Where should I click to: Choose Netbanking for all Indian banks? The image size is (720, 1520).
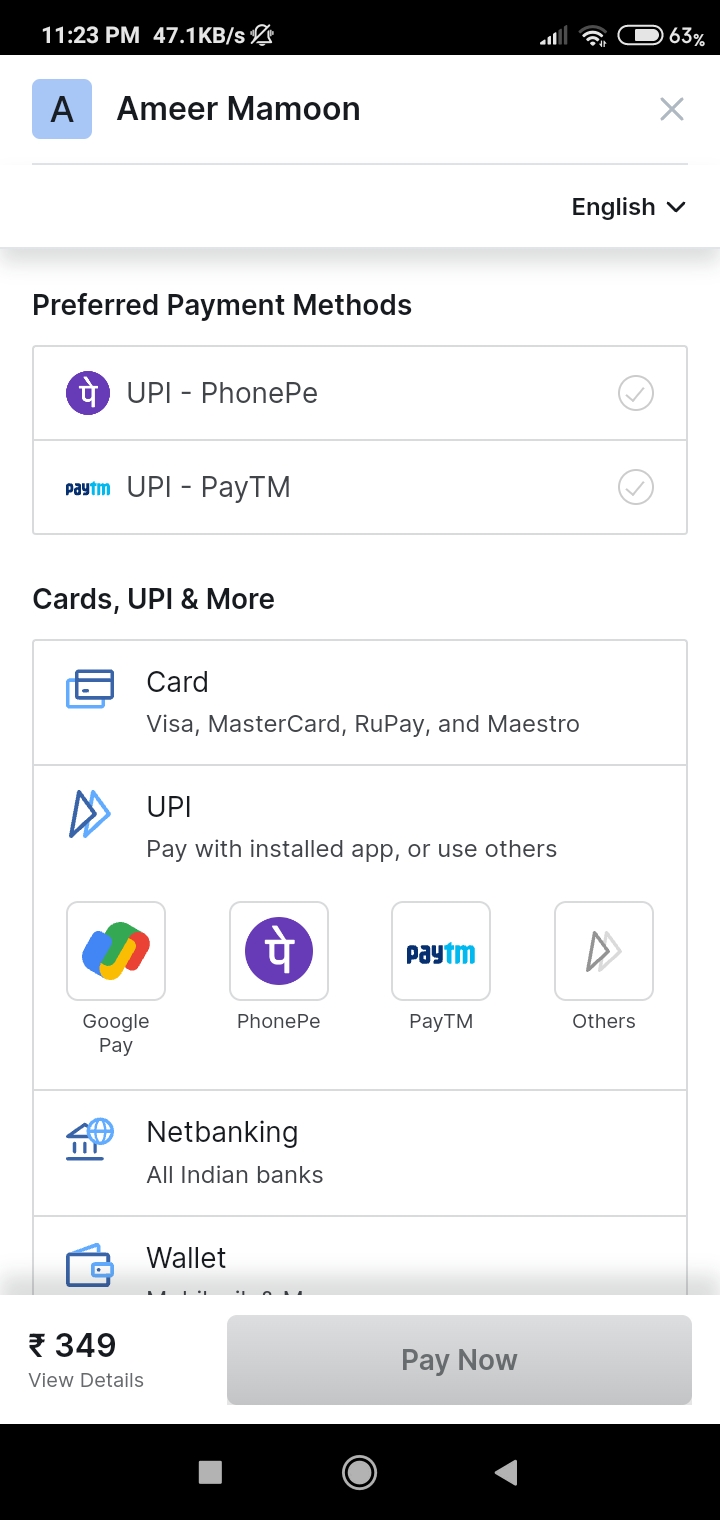point(359,1152)
